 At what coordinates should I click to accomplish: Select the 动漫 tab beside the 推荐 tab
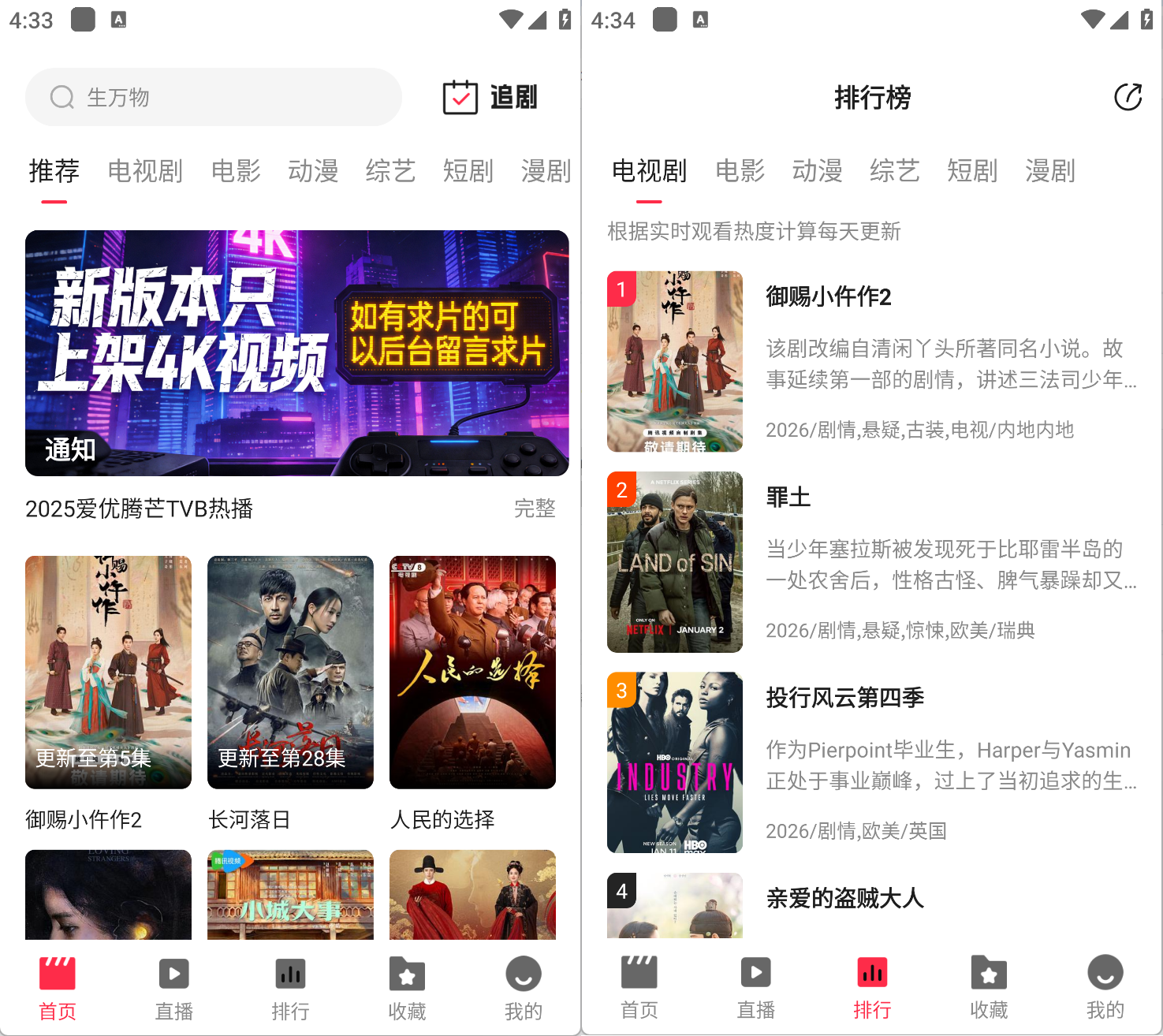(x=313, y=171)
